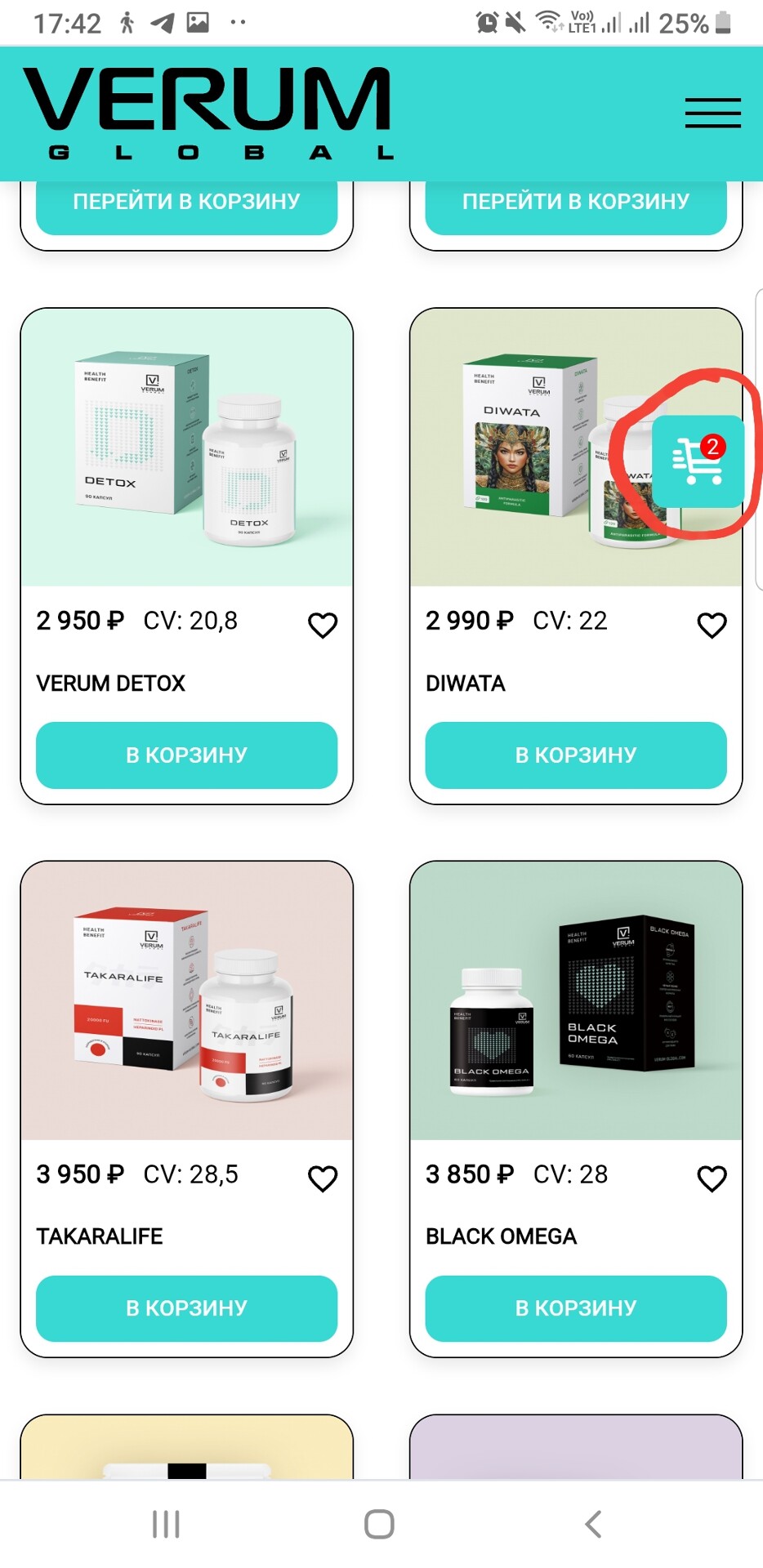Tap the left ПЕРЕЙТИ В КОРЗИНУ button

click(186, 203)
